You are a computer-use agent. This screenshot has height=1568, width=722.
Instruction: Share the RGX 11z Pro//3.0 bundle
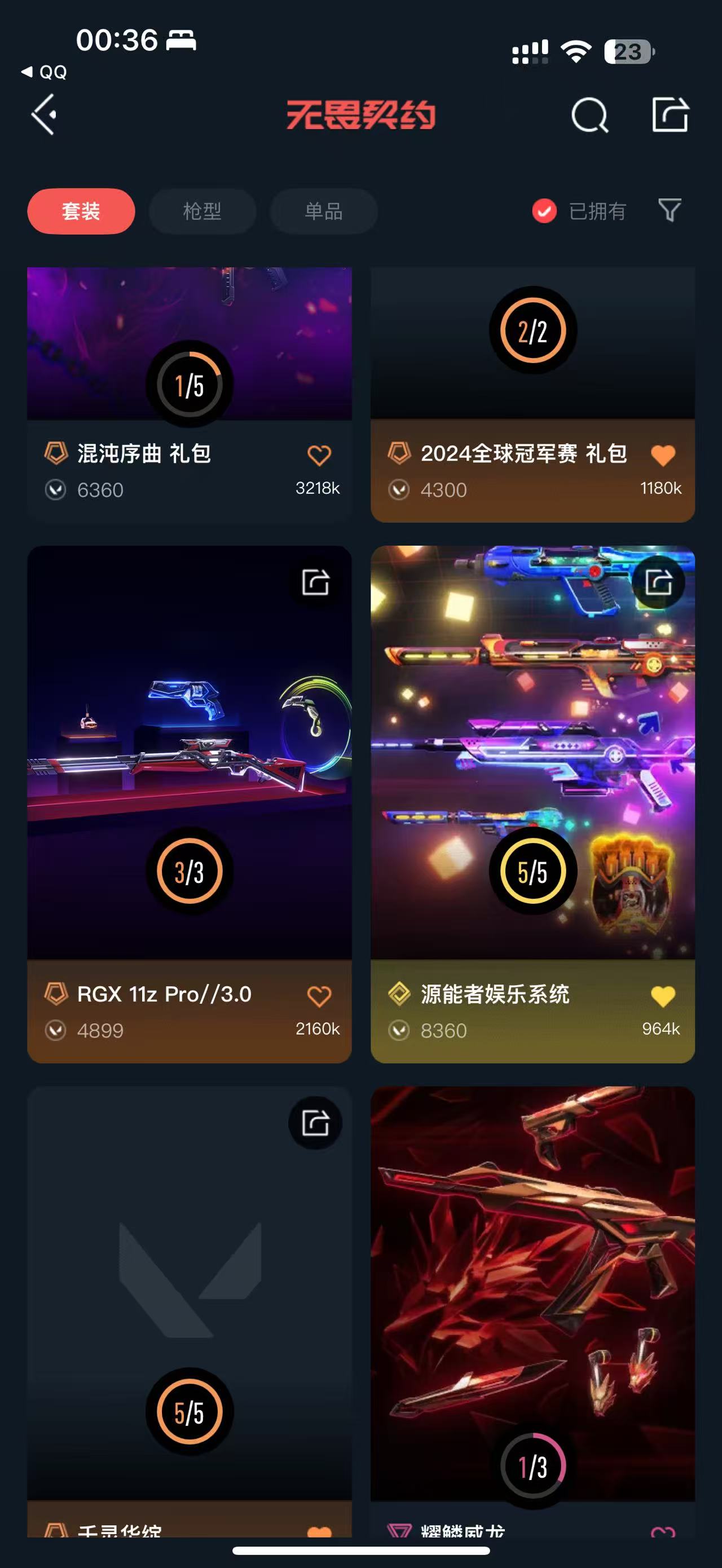tap(315, 582)
